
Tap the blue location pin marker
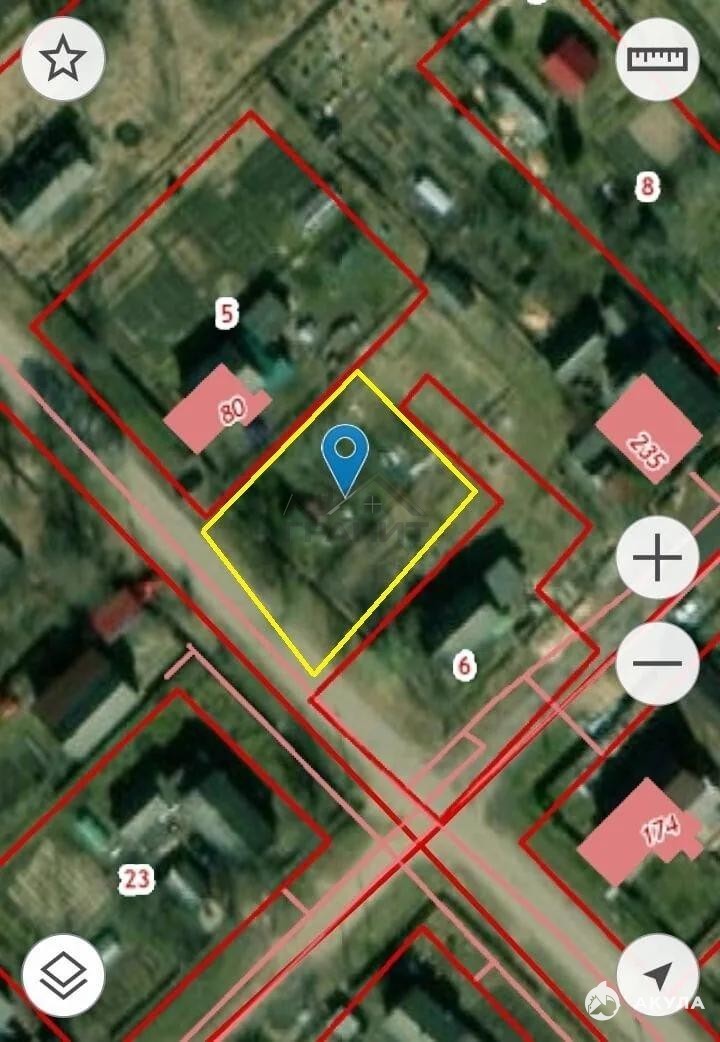point(345,456)
